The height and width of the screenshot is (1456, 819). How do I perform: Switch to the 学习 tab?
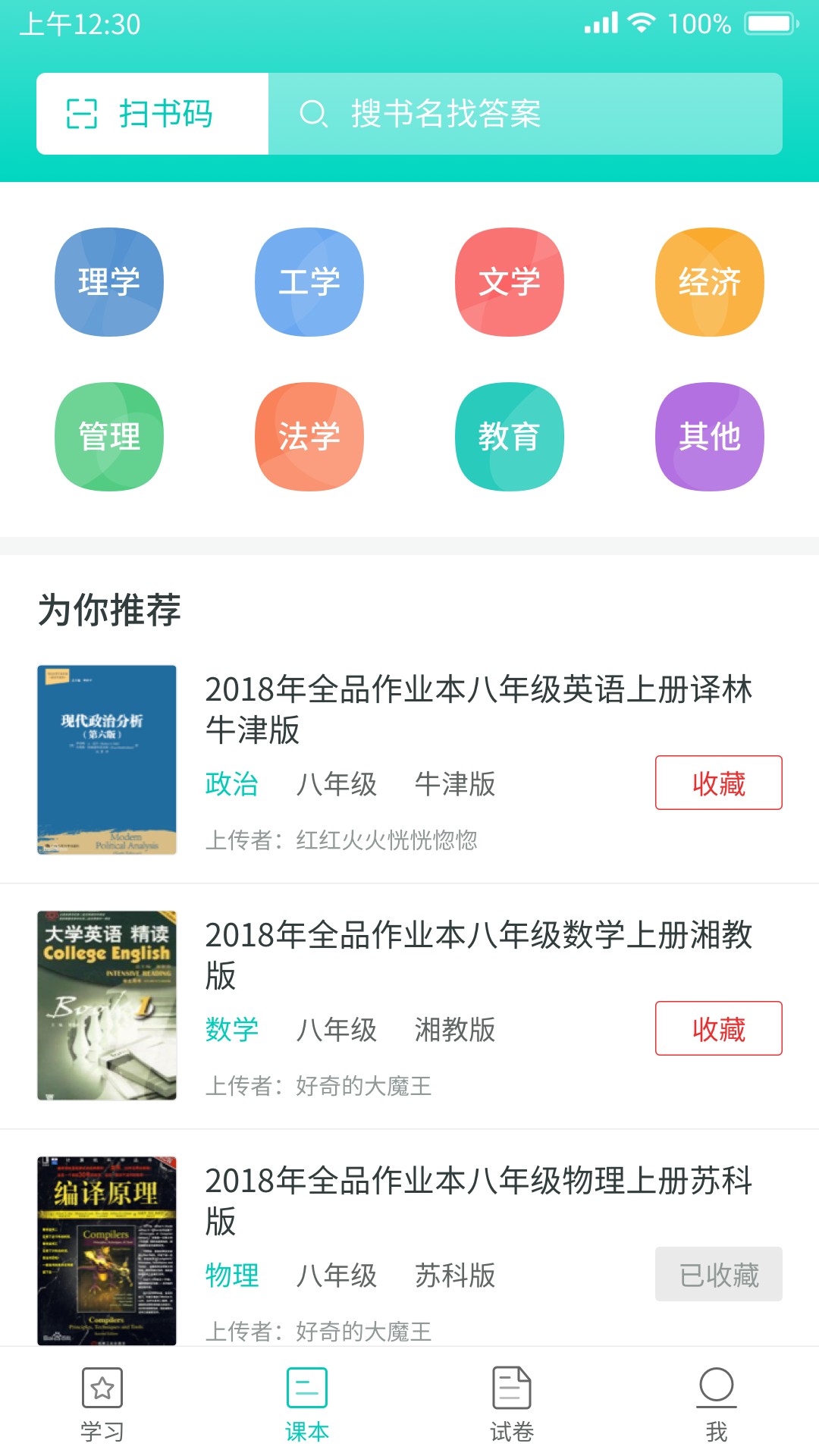(x=101, y=1403)
